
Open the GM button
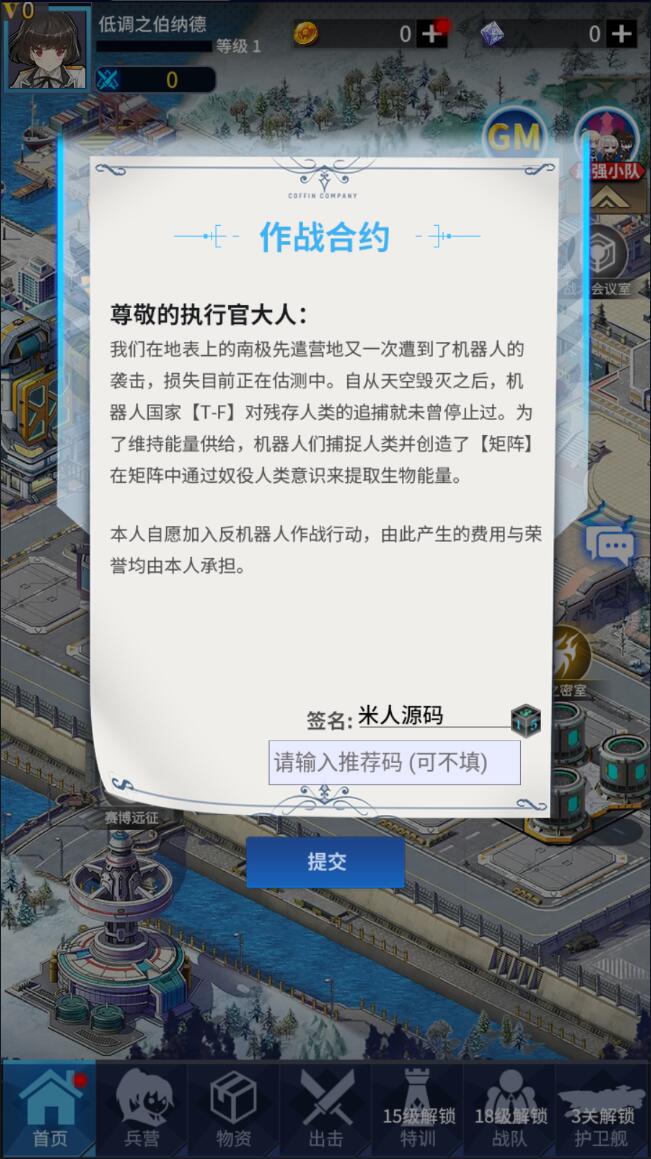[x=514, y=138]
